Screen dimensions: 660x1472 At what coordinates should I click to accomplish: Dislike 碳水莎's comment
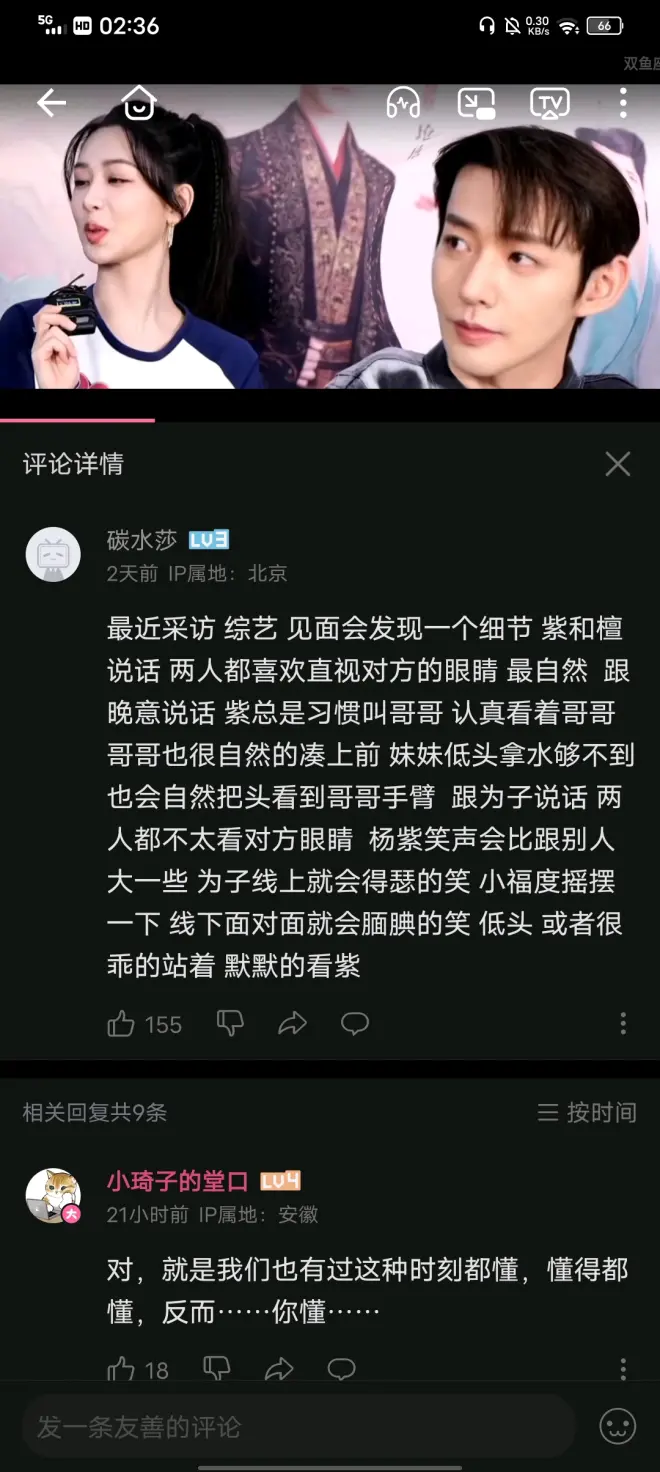pyautogui.click(x=230, y=1023)
